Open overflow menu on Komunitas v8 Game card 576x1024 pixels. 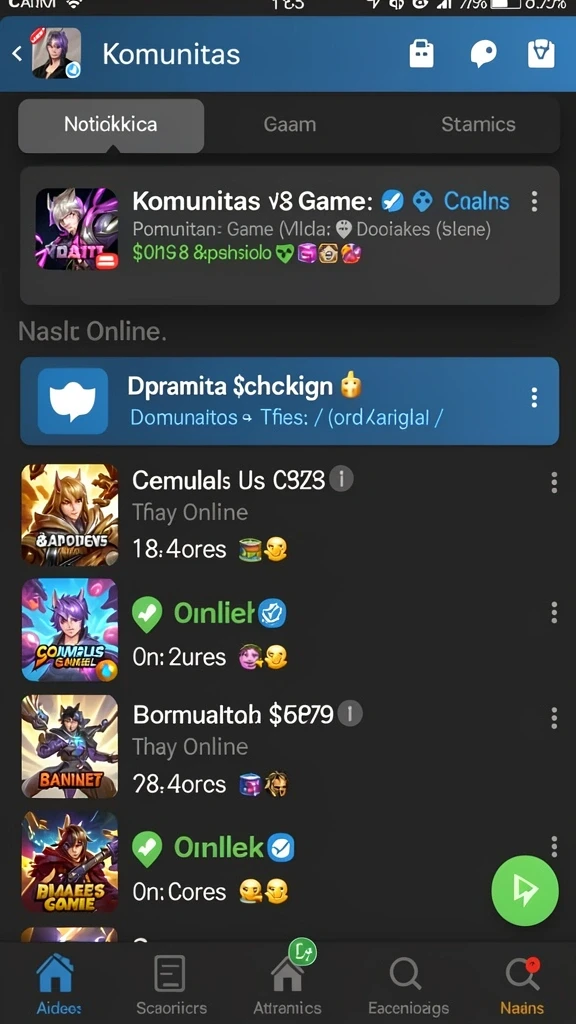[x=534, y=201]
